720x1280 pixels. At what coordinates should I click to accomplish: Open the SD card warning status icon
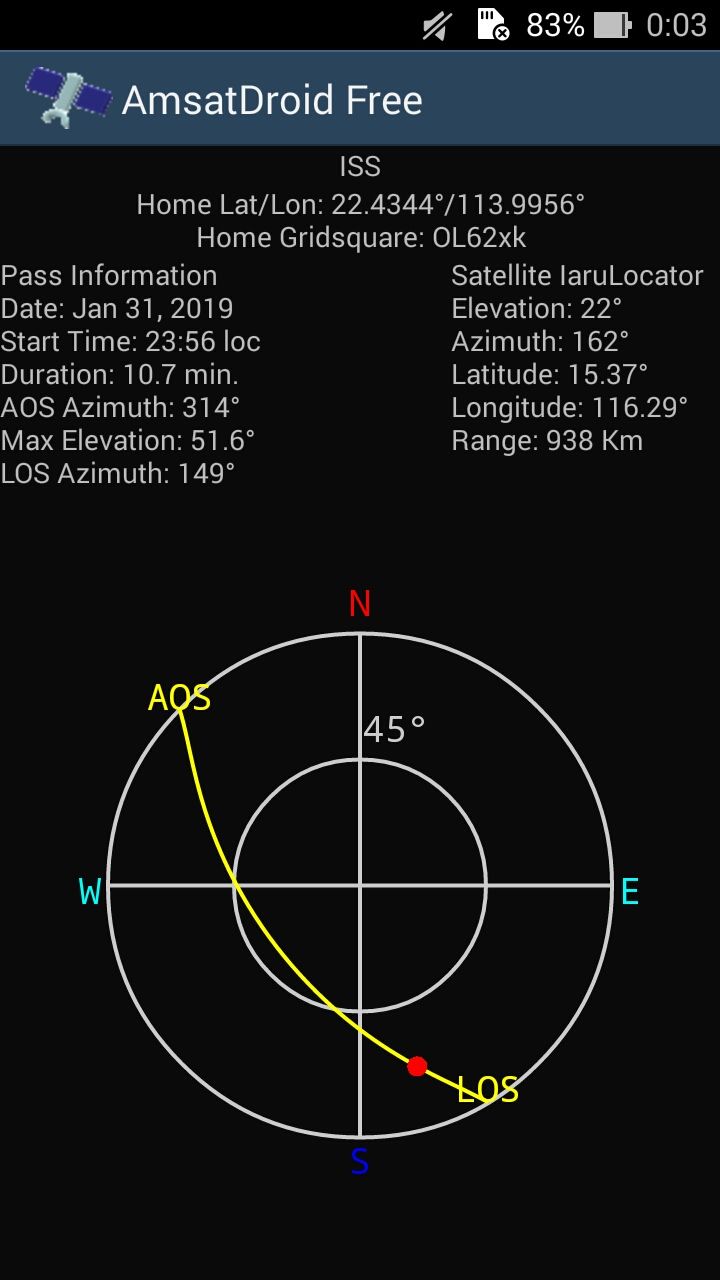coord(492,24)
